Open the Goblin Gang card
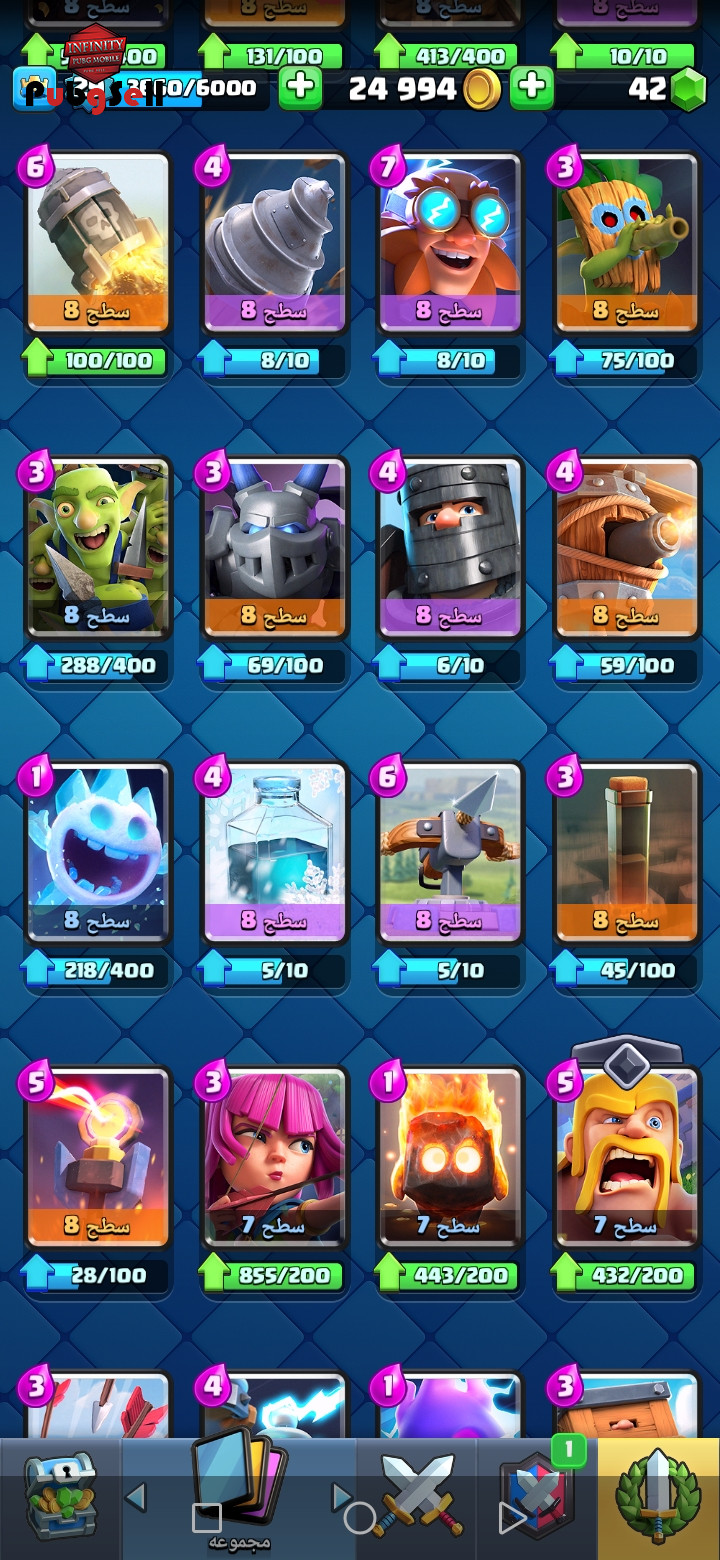720x1560 pixels. click(x=98, y=547)
